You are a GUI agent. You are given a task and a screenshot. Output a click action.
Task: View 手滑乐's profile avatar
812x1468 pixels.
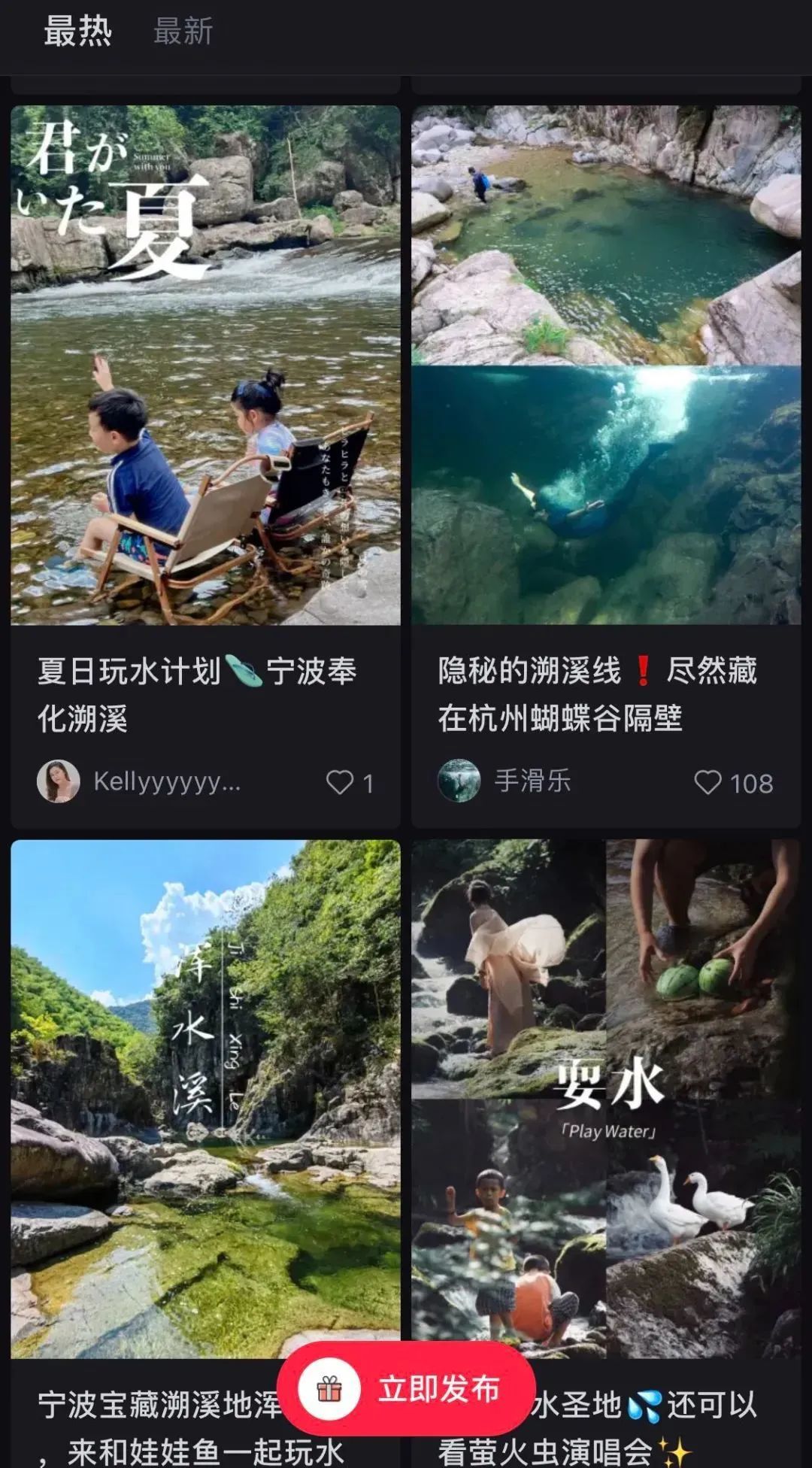coord(459,781)
